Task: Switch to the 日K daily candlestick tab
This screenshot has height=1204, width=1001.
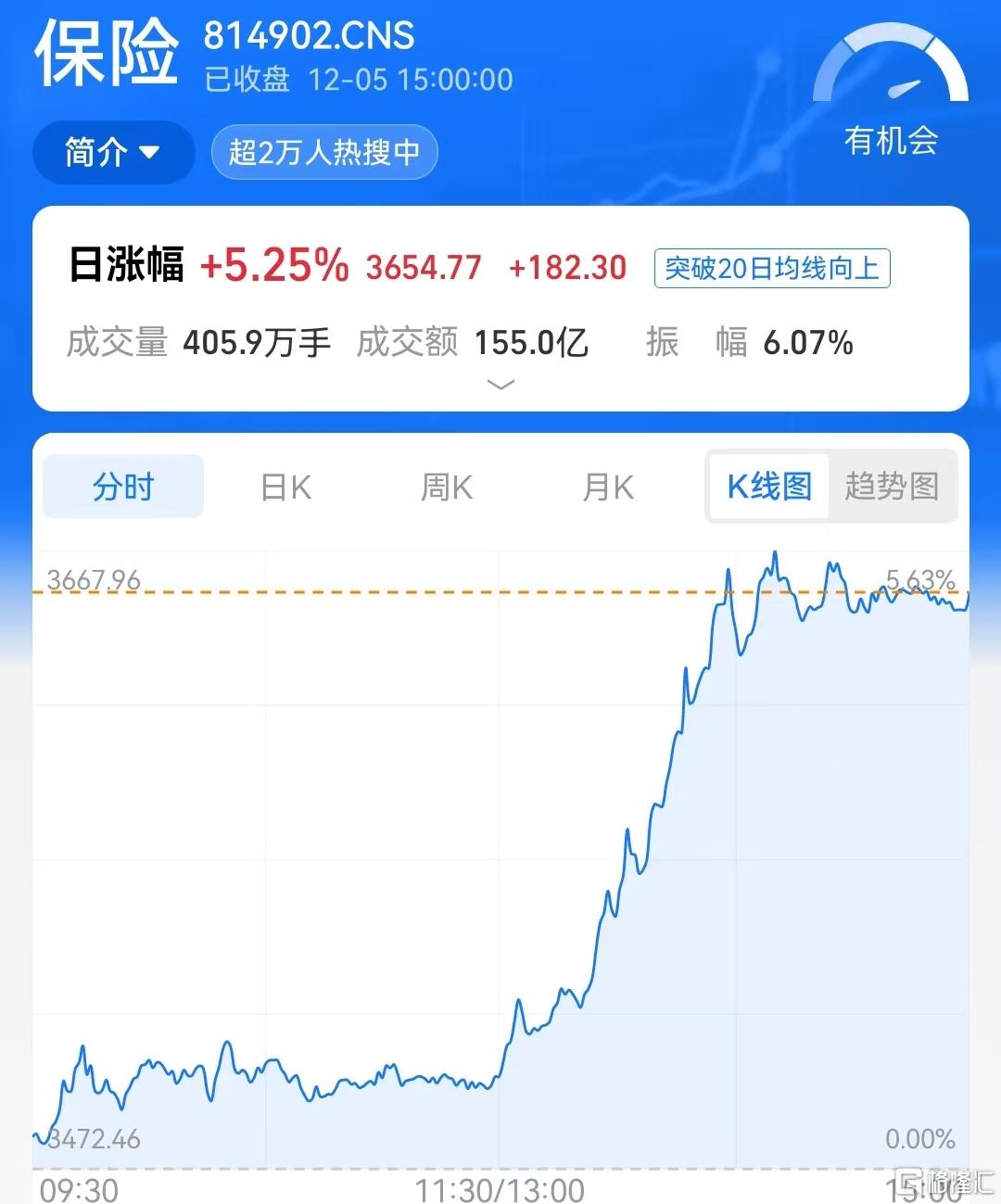Action: point(284,487)
